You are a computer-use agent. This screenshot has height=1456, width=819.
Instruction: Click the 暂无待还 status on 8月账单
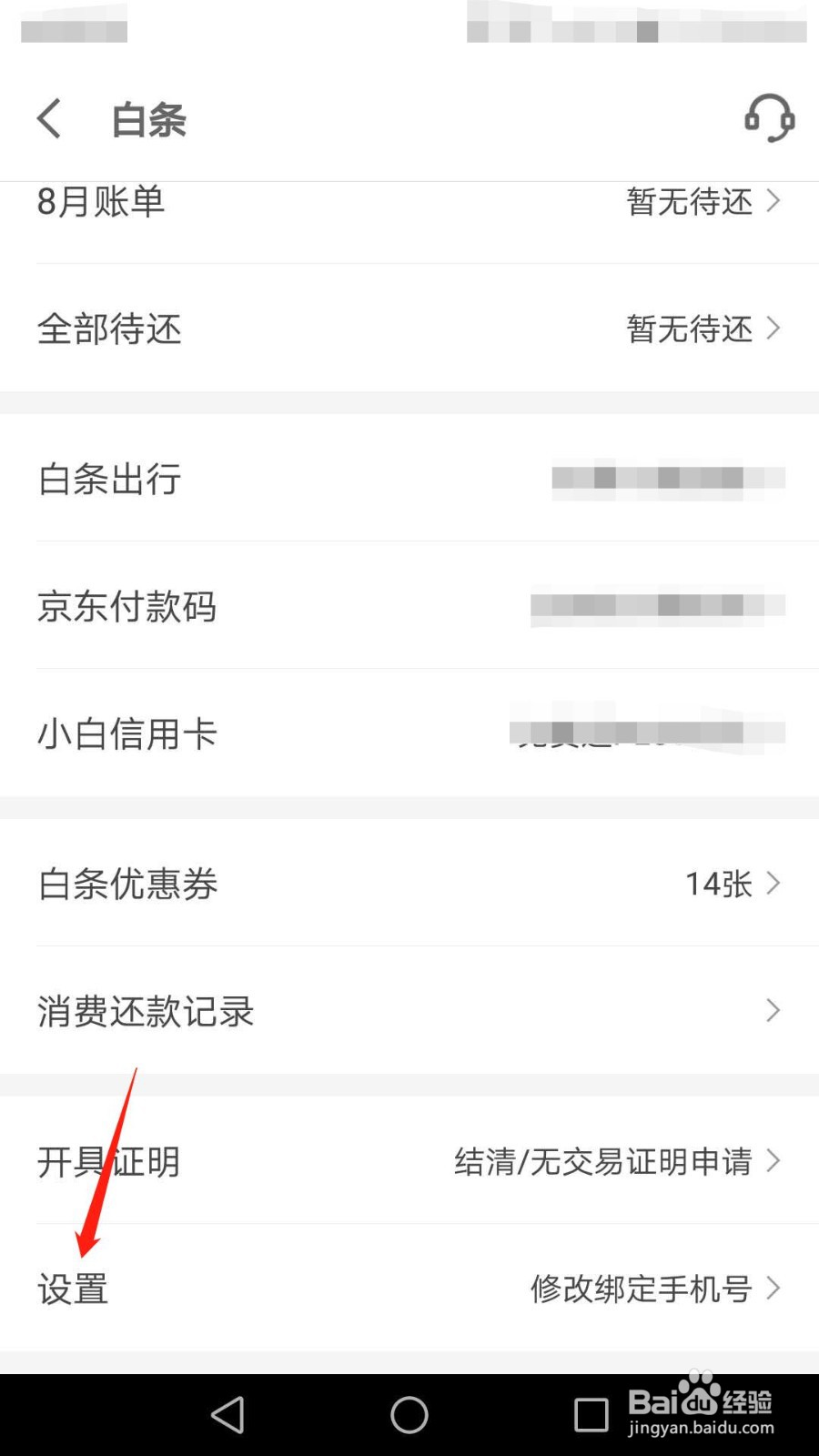[689, 202]
